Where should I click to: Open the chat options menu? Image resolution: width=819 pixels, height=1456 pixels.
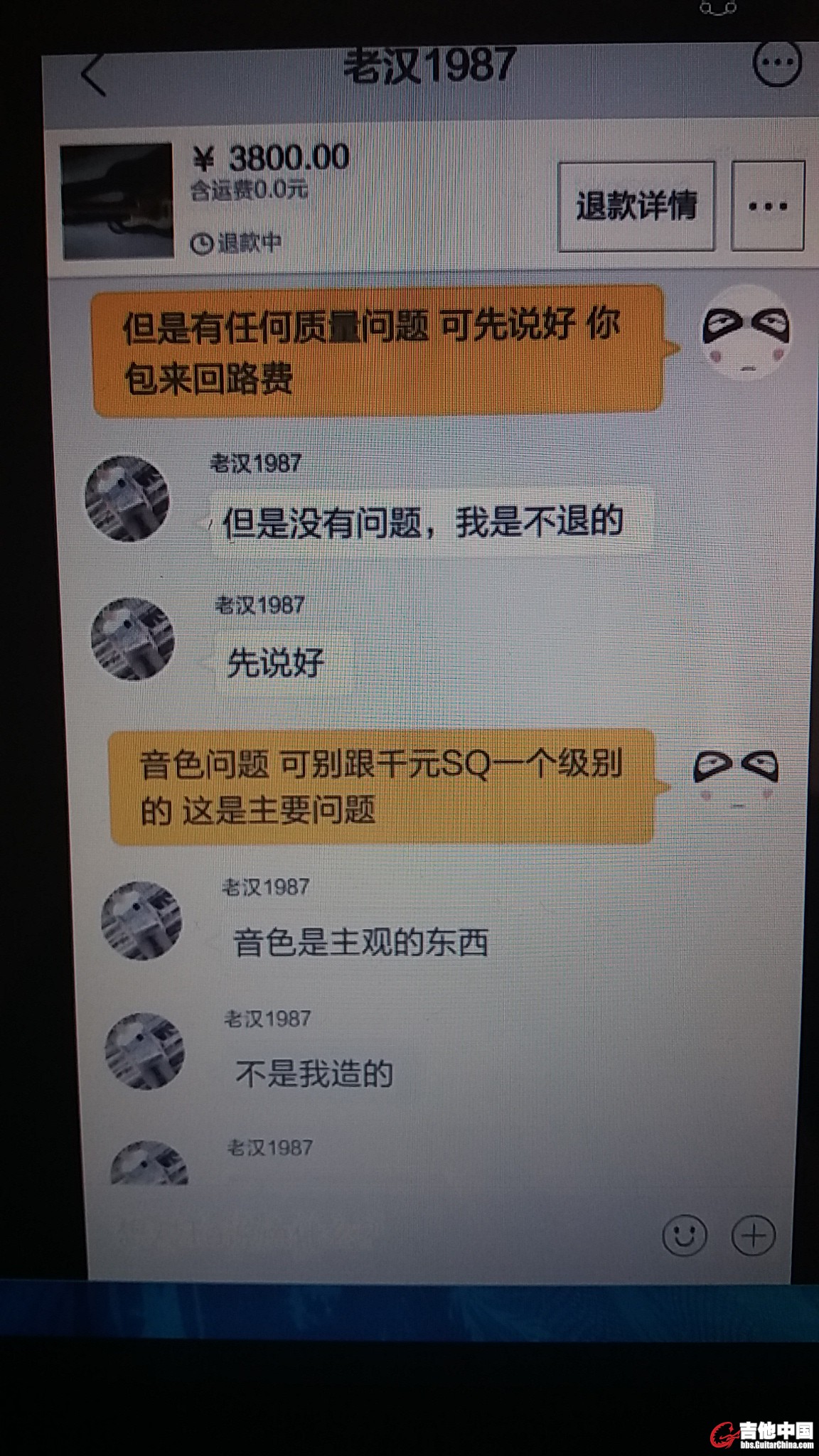tap(776, 64)
